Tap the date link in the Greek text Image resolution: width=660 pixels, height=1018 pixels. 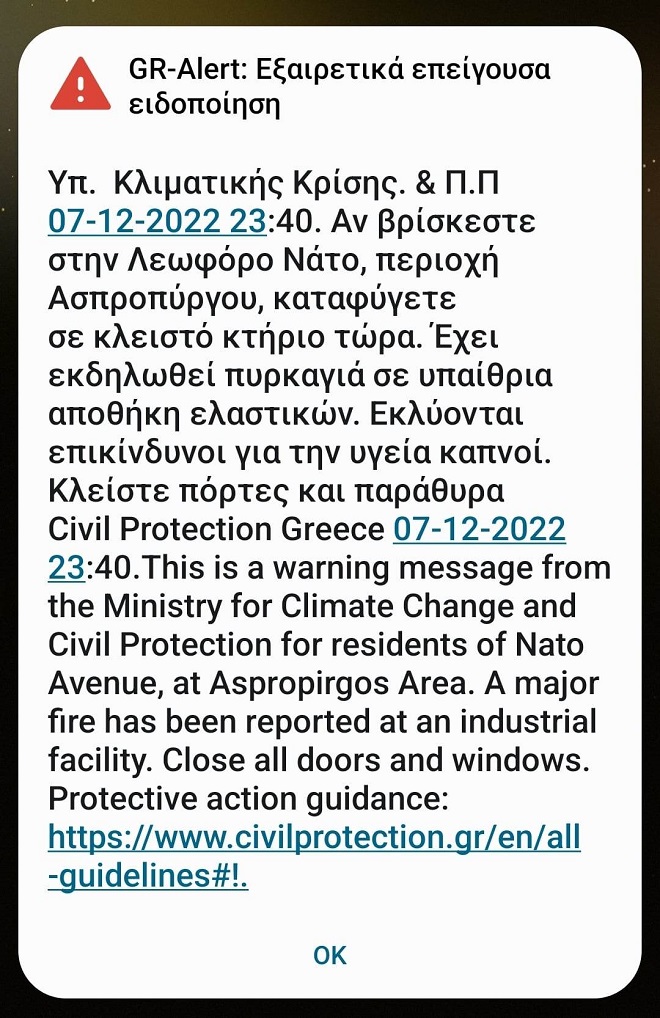157,219
